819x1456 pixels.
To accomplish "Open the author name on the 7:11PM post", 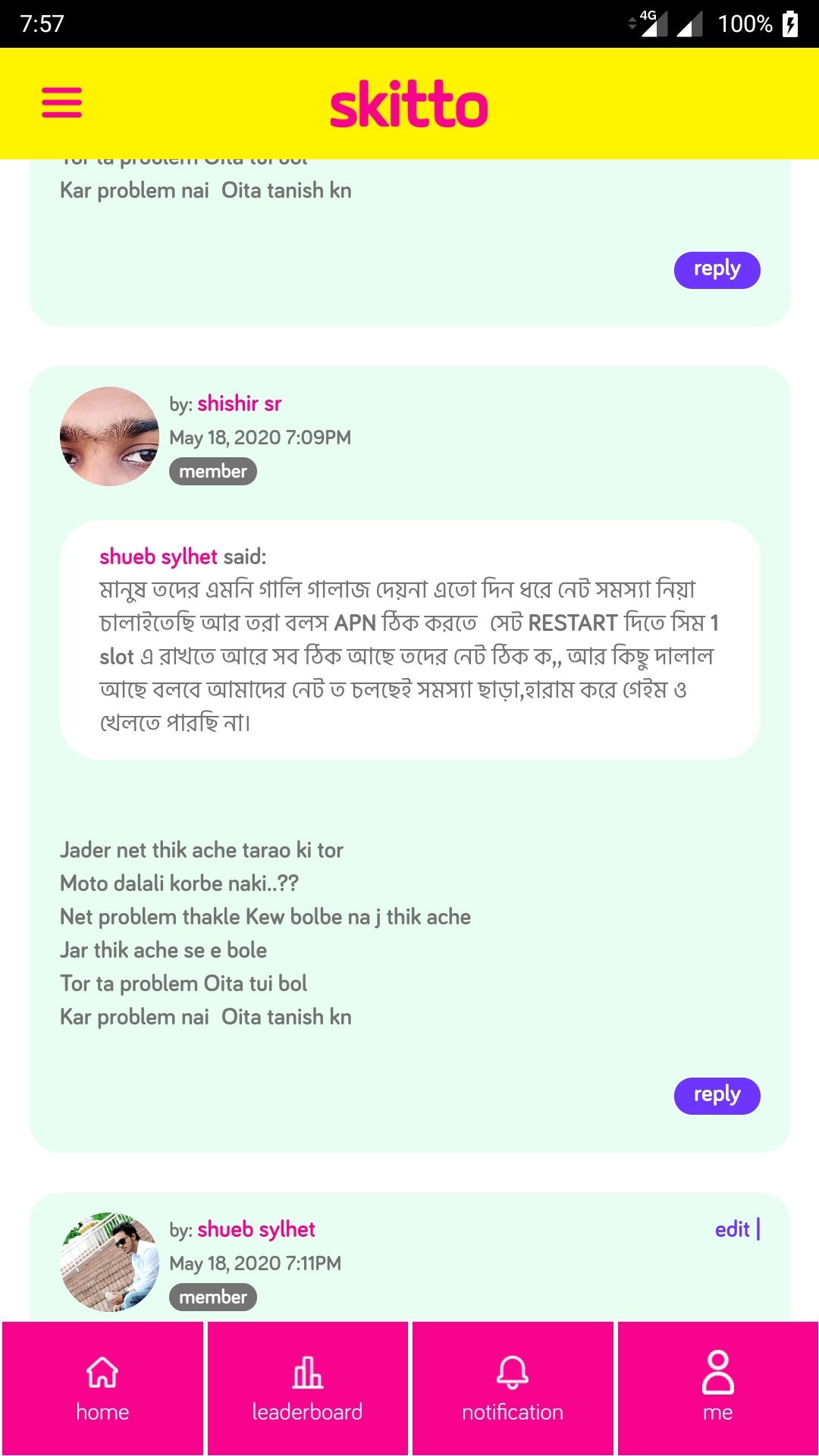I will (256, 1229).
